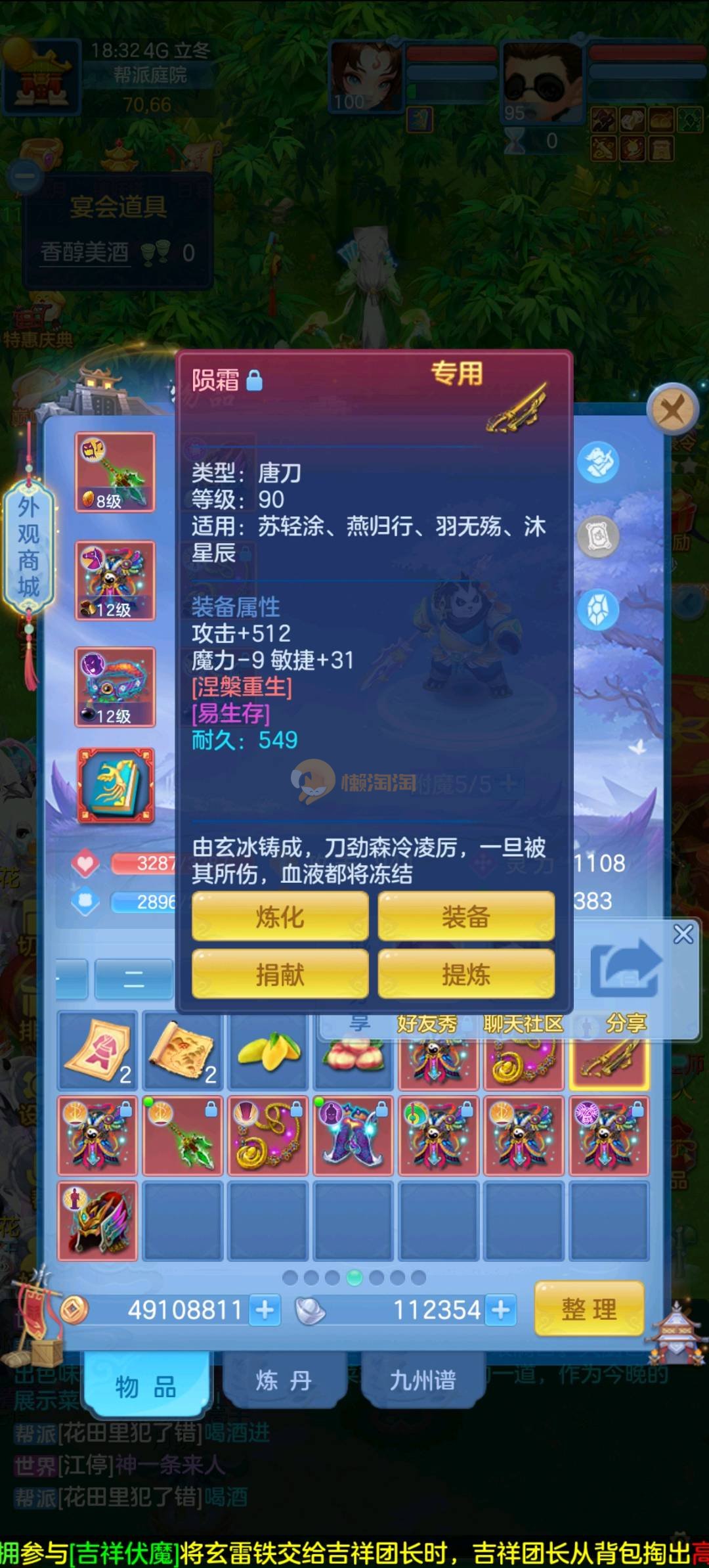Close the inventory panel

(x=672, y=411)
